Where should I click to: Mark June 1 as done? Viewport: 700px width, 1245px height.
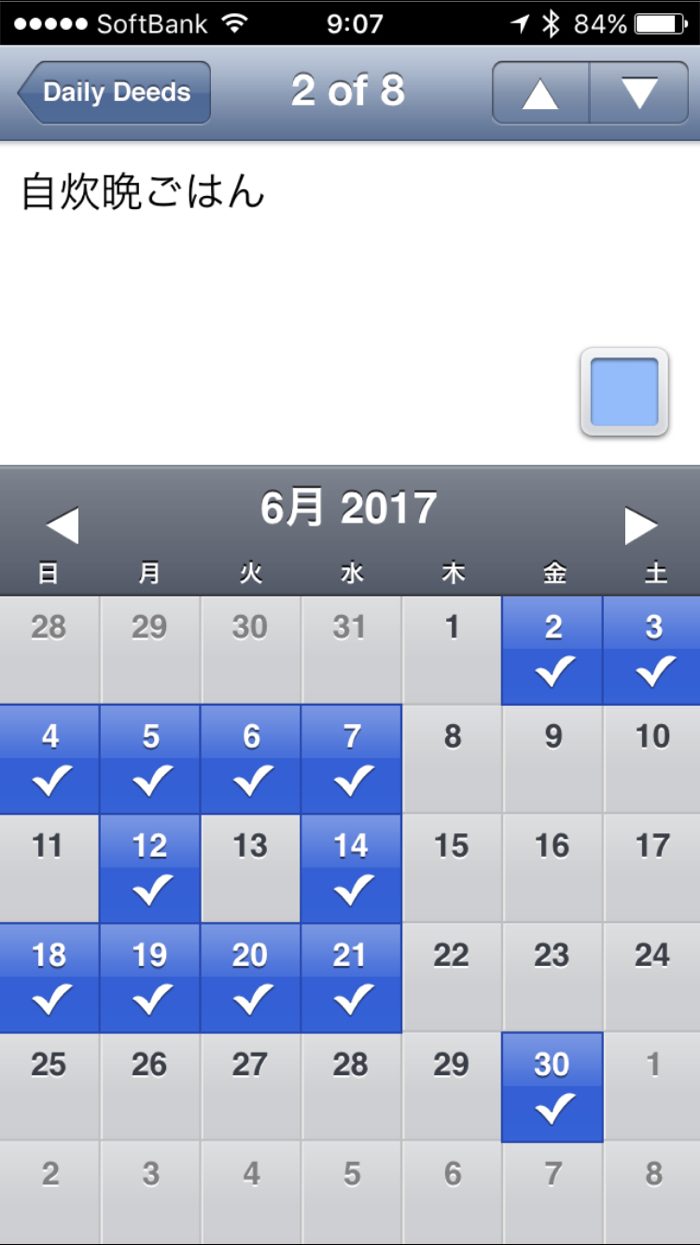[452, 650]
